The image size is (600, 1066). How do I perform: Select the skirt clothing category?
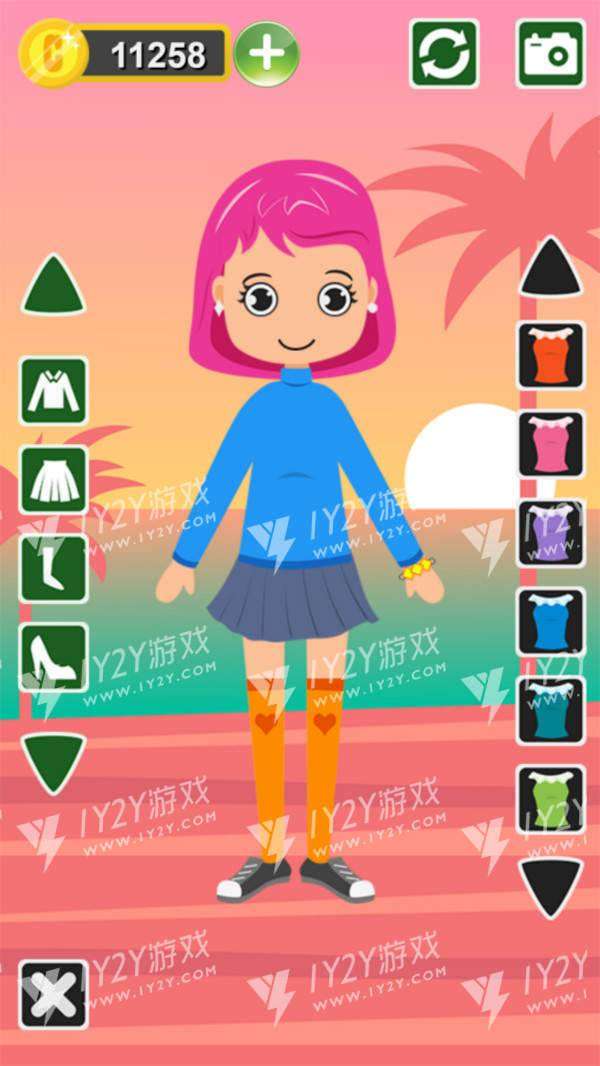pos(54,480)
